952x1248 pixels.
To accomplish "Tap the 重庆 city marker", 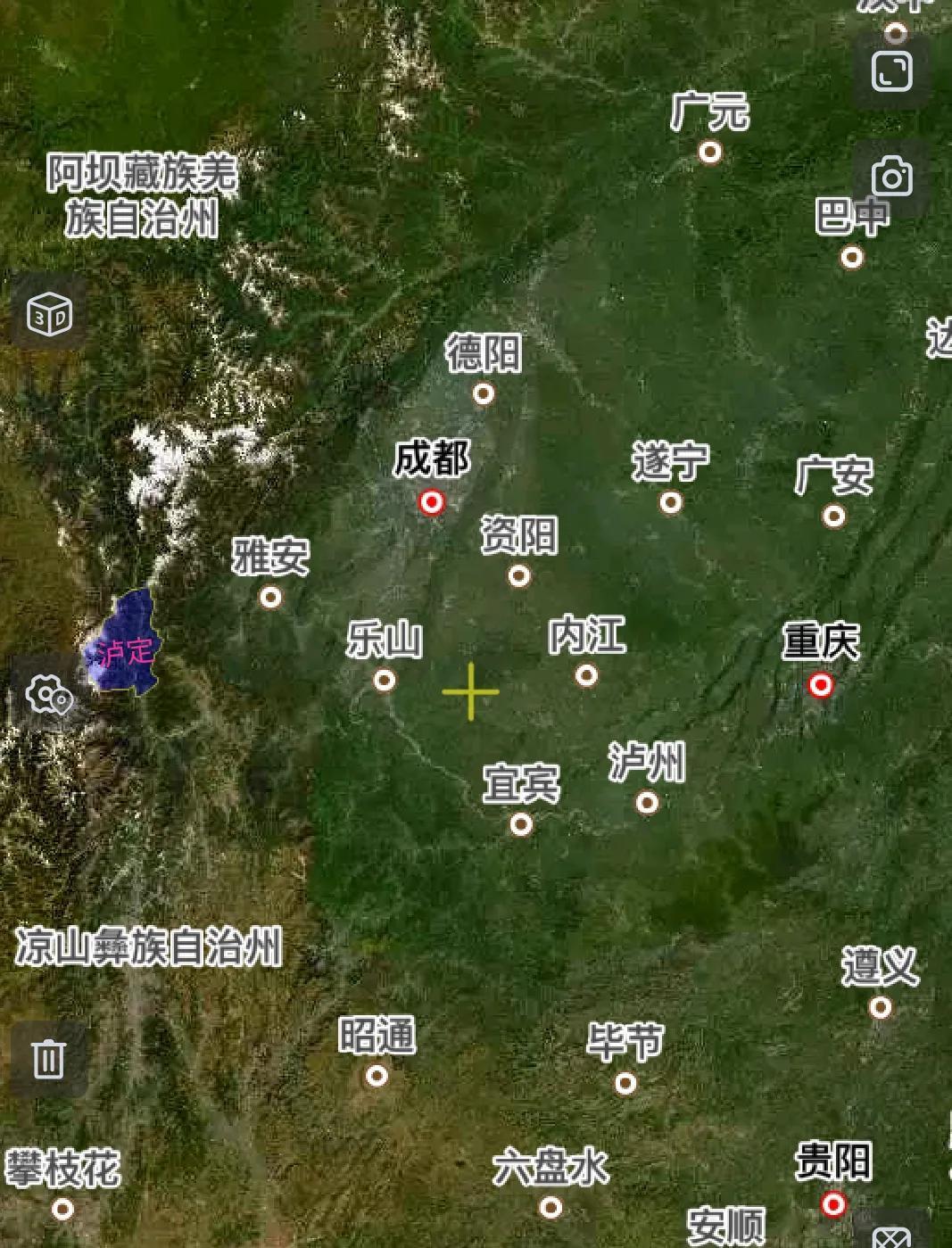I will (x=820, y=684).
